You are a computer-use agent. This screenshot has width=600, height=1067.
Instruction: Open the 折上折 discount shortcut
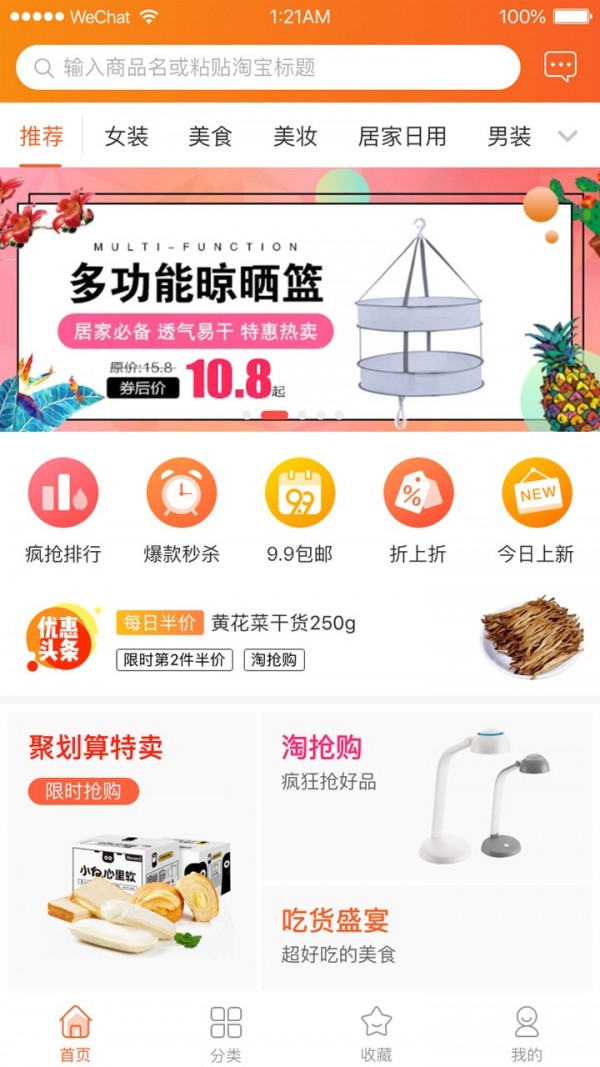418,510
